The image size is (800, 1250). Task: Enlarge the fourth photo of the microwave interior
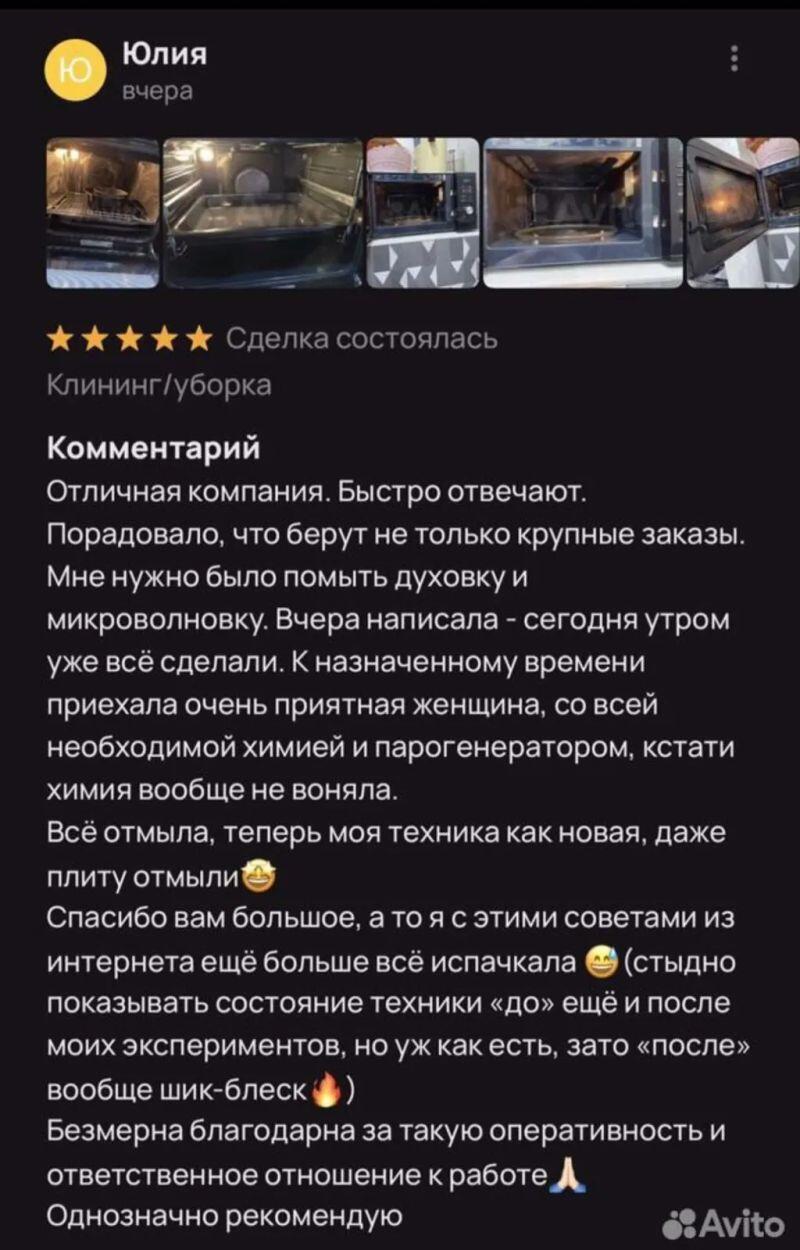click(582, 213)
